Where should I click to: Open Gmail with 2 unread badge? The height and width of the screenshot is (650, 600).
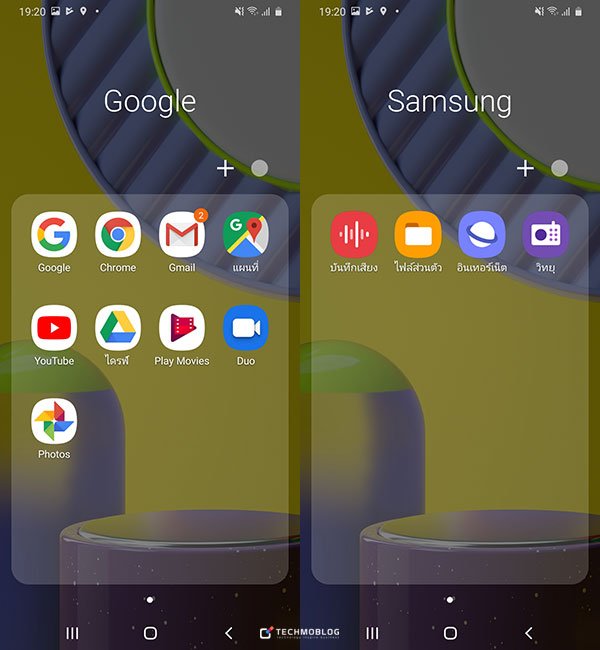[x=181, y=236]
